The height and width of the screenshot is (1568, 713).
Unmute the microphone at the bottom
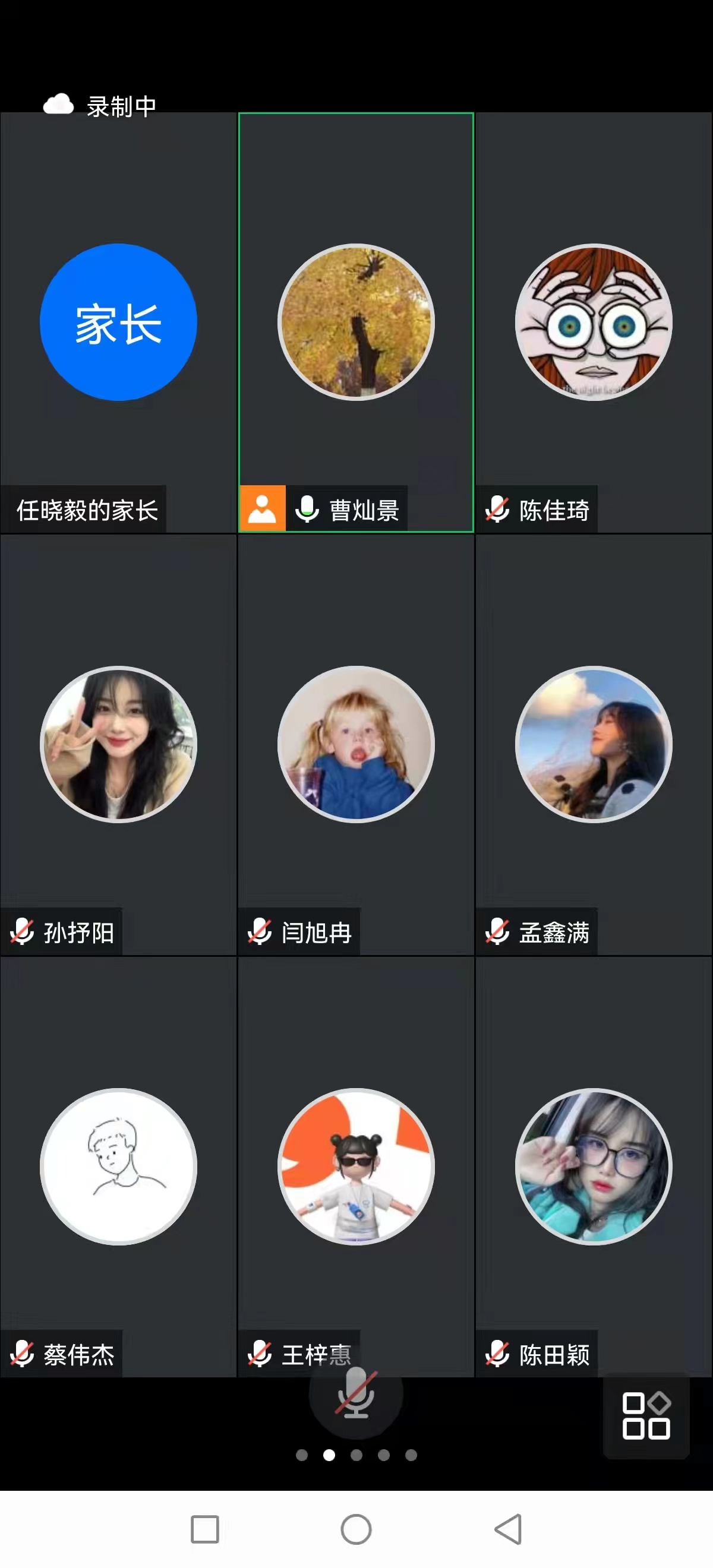click(355, 1395)
